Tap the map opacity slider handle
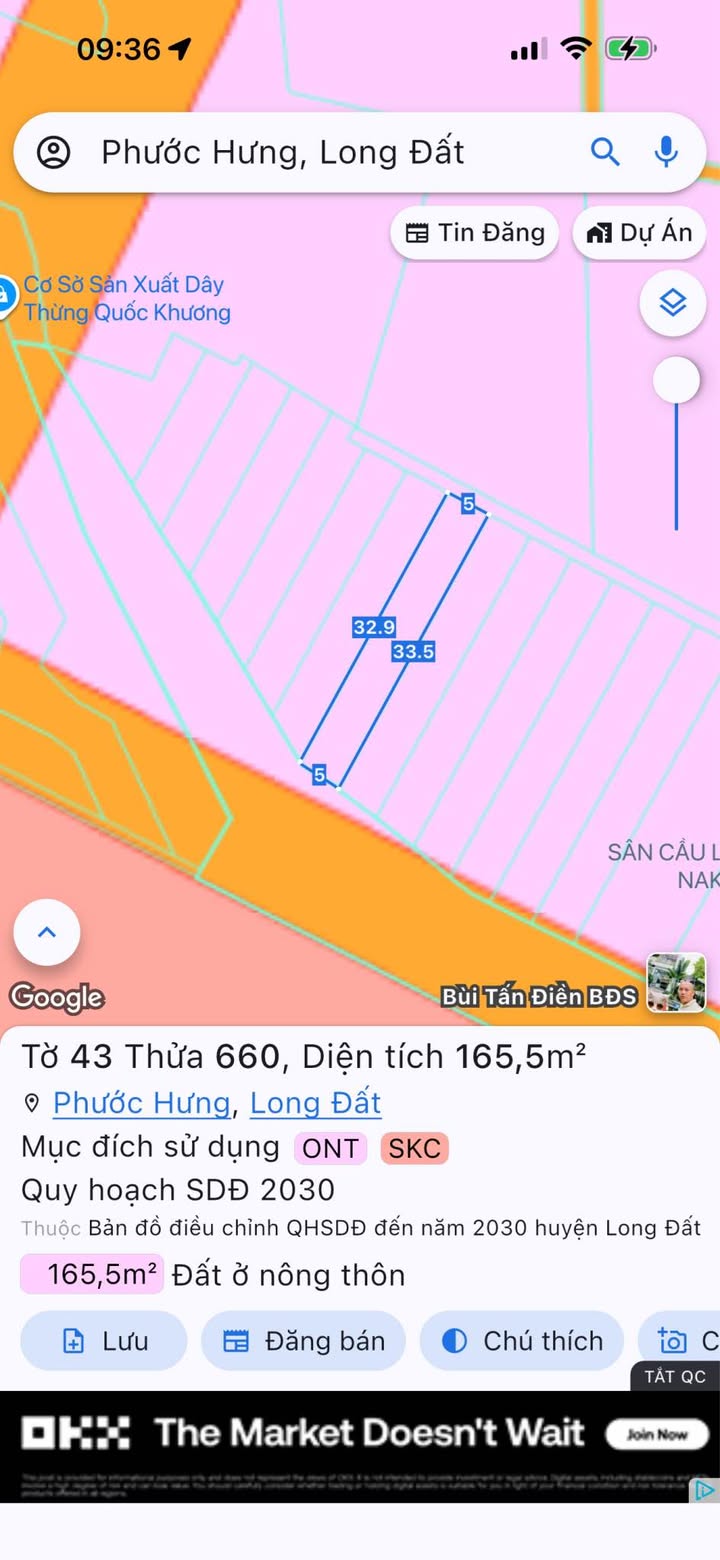Screen dimensions: 720x1560 [677, 380]
